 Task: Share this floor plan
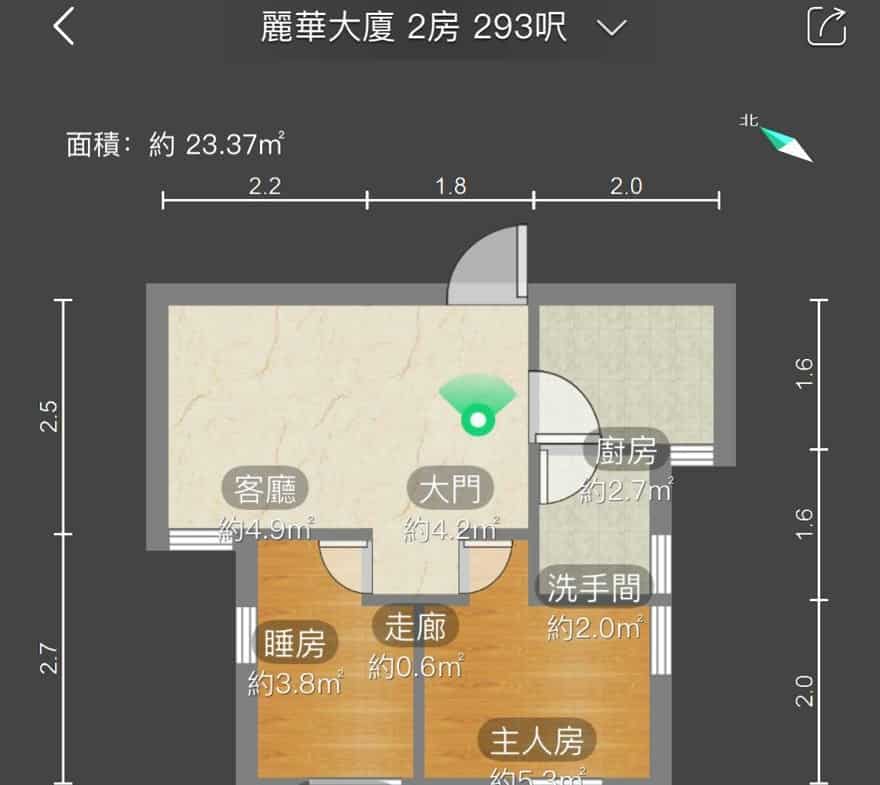pyautogui.click(x=826, y=27)
